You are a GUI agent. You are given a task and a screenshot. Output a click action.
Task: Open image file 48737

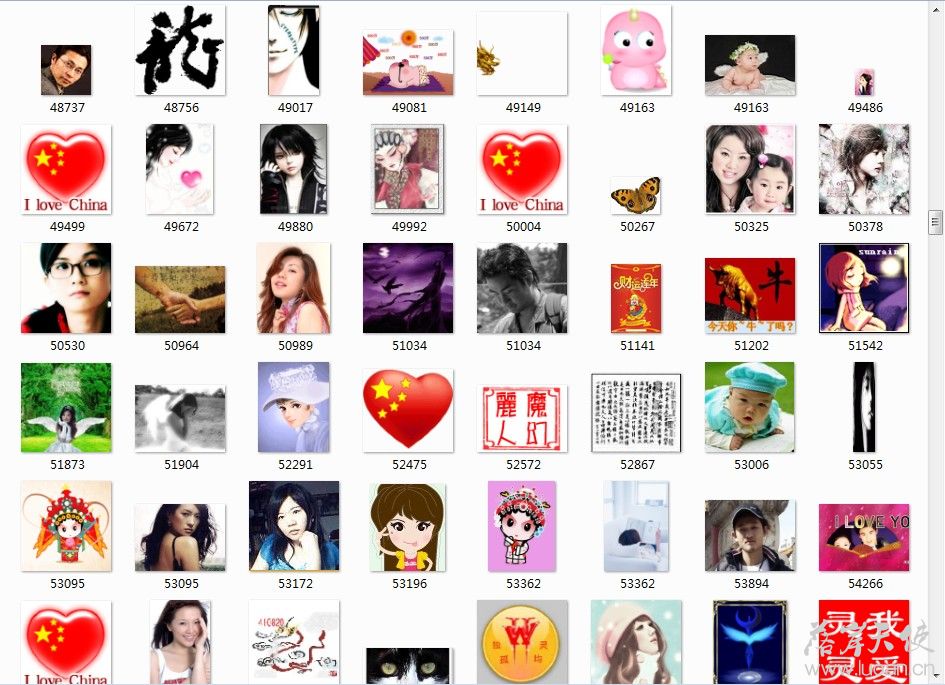tap(66, 70)
